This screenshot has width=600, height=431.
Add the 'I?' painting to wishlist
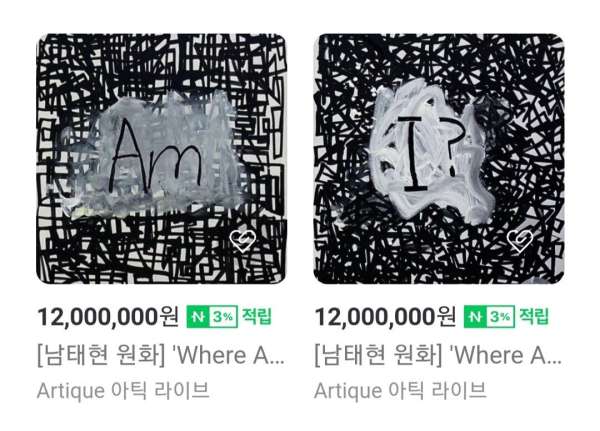point(519,240)
